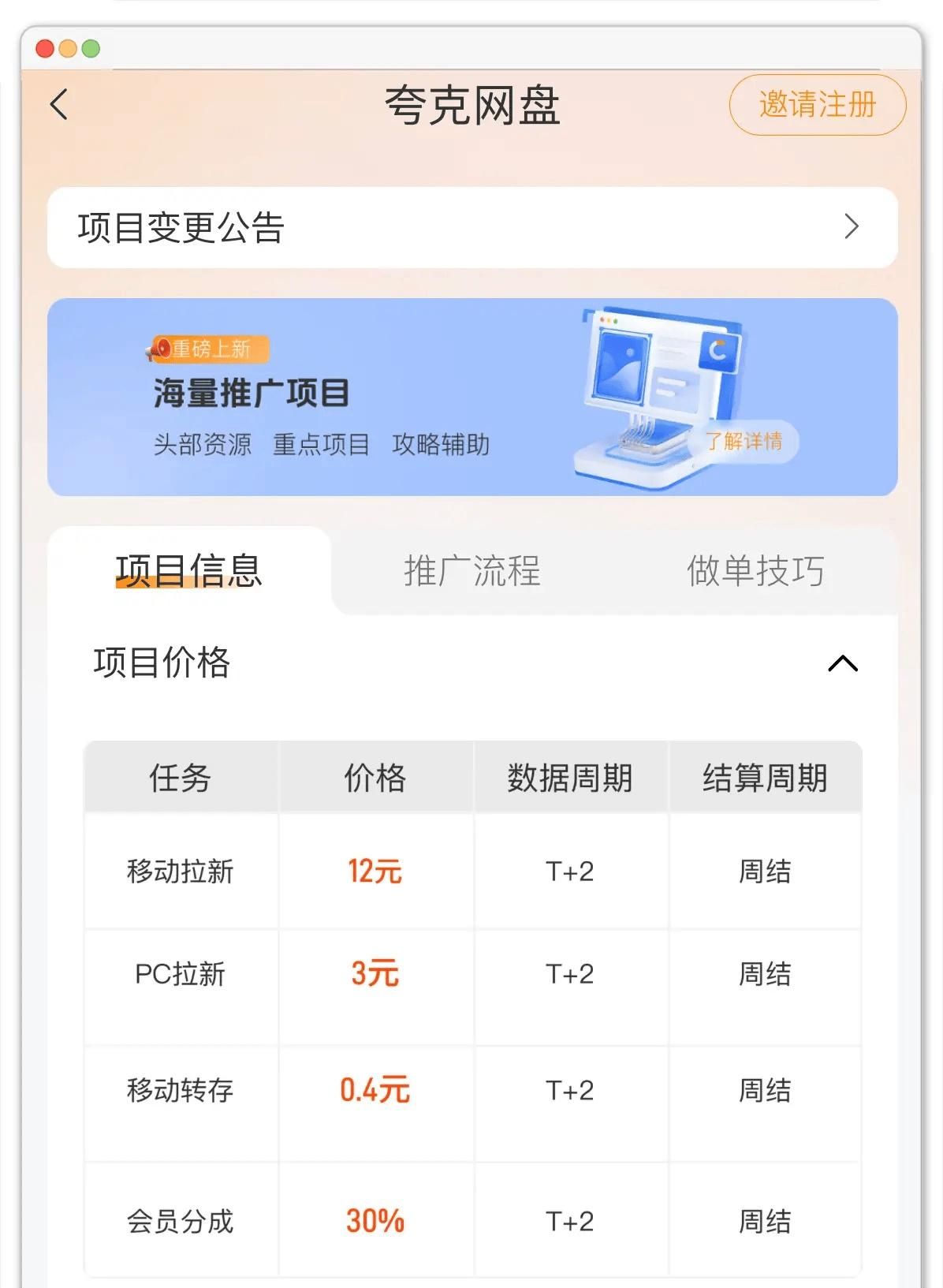Go back using the top-left arrow
The image size is (943, 1288).
tap(59, 104)
